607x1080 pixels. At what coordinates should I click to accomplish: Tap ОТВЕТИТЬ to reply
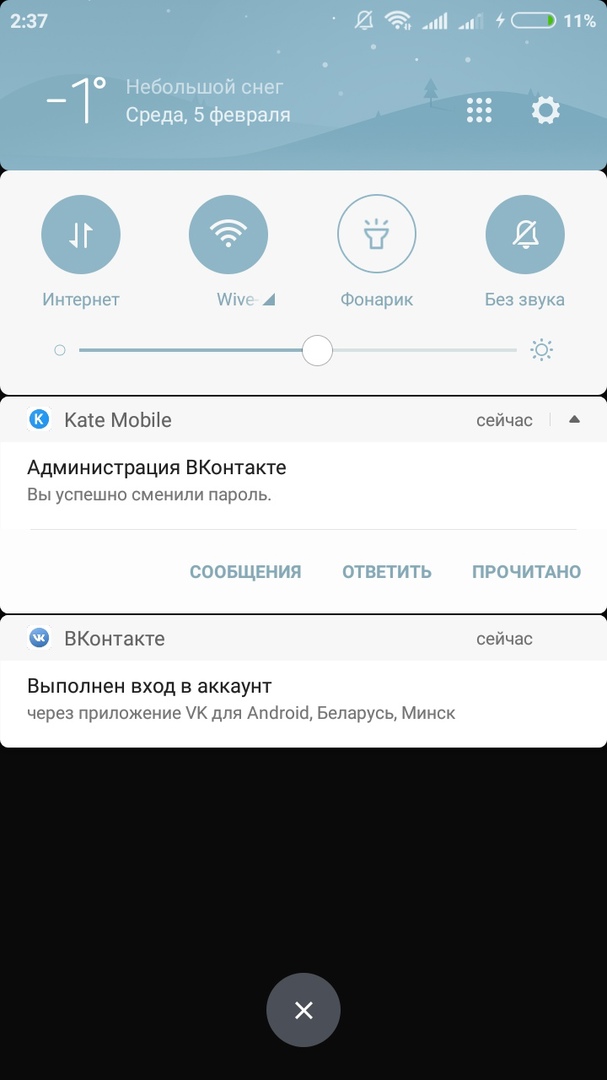click(387, 572)
